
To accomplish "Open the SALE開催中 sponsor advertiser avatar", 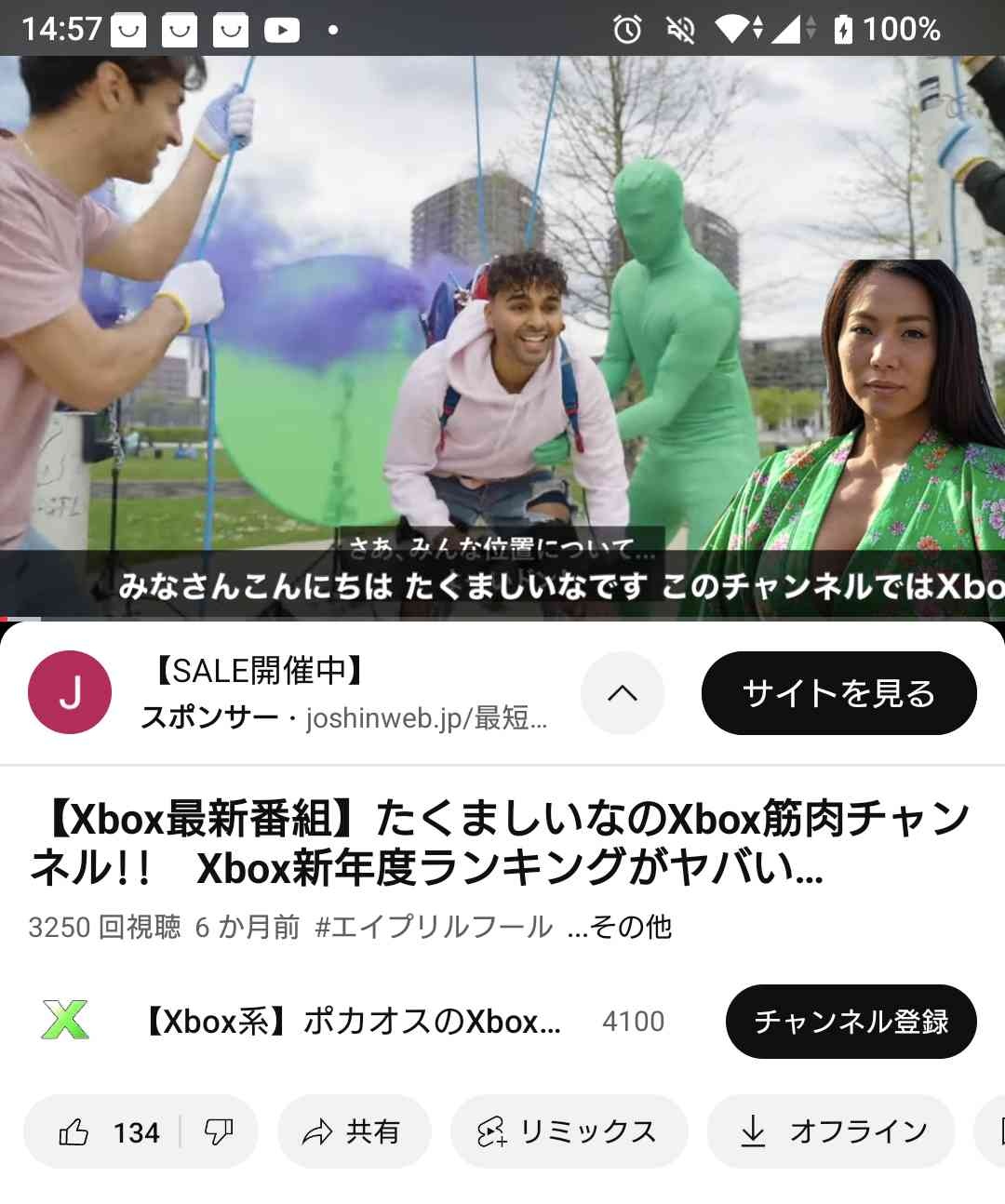I will point(70,693).
